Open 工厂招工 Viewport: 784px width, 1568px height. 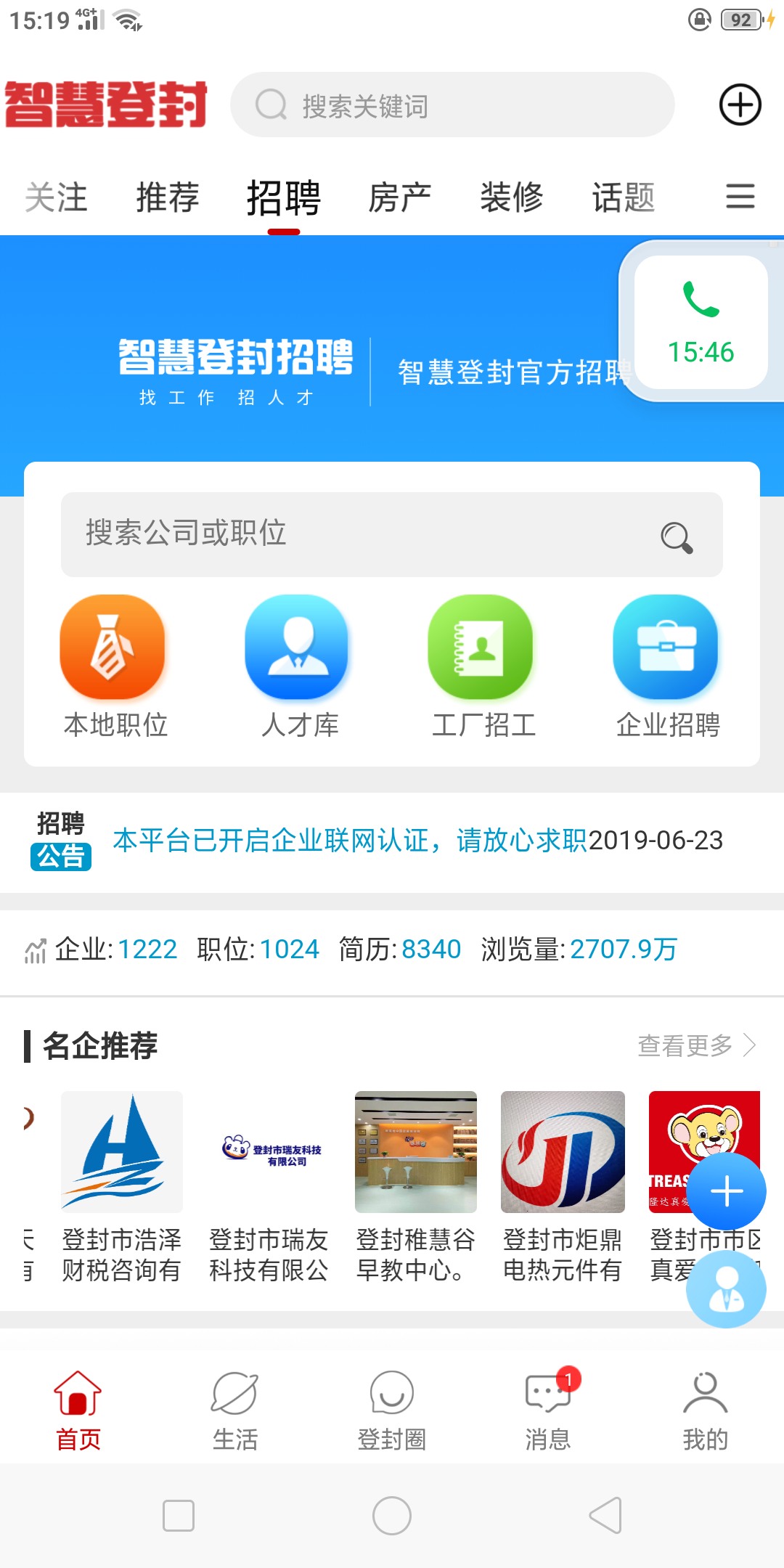click(x=483, y=665)
